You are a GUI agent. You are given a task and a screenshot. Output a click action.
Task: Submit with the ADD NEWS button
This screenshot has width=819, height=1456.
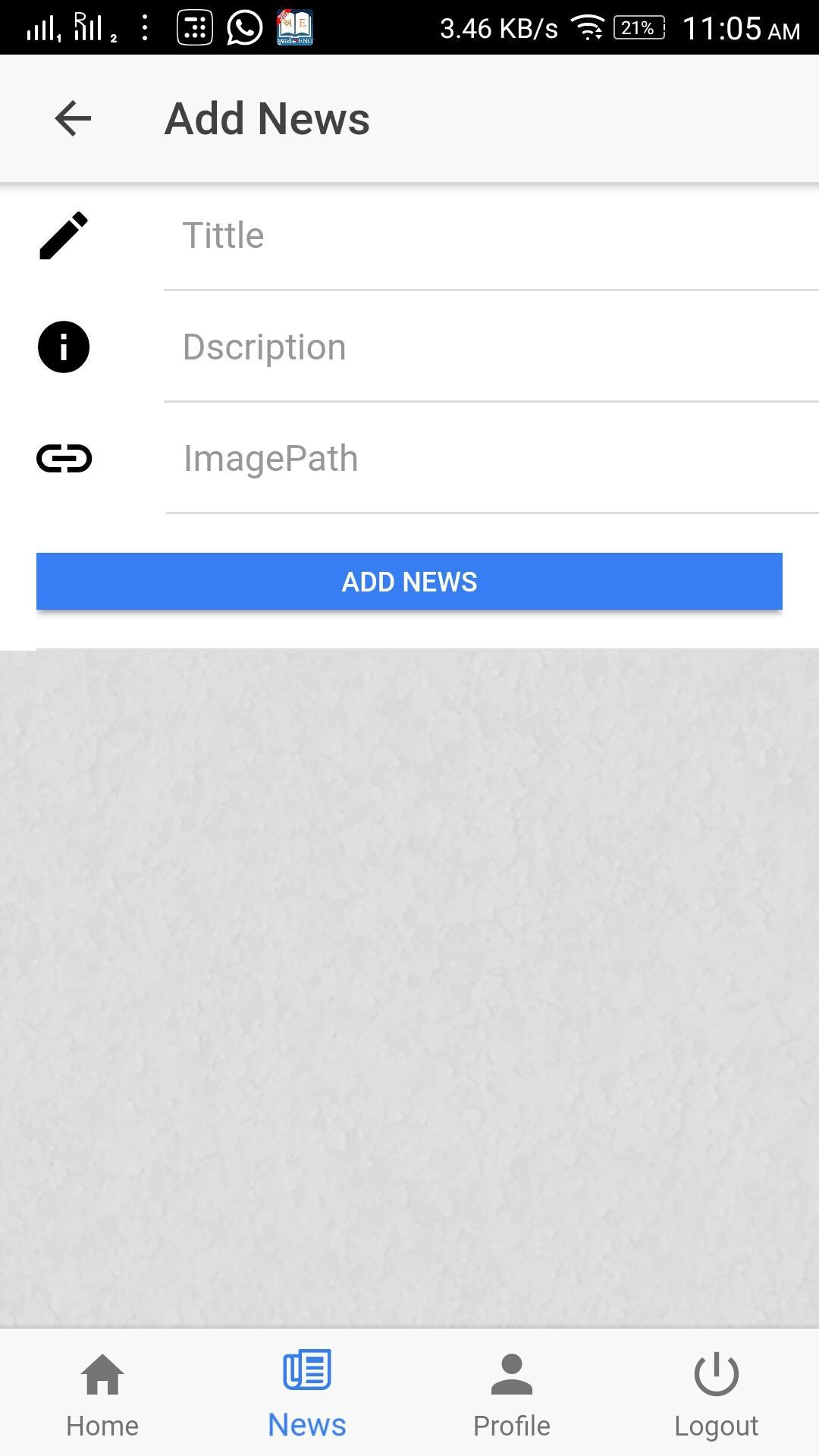click(x=409, y=582)
